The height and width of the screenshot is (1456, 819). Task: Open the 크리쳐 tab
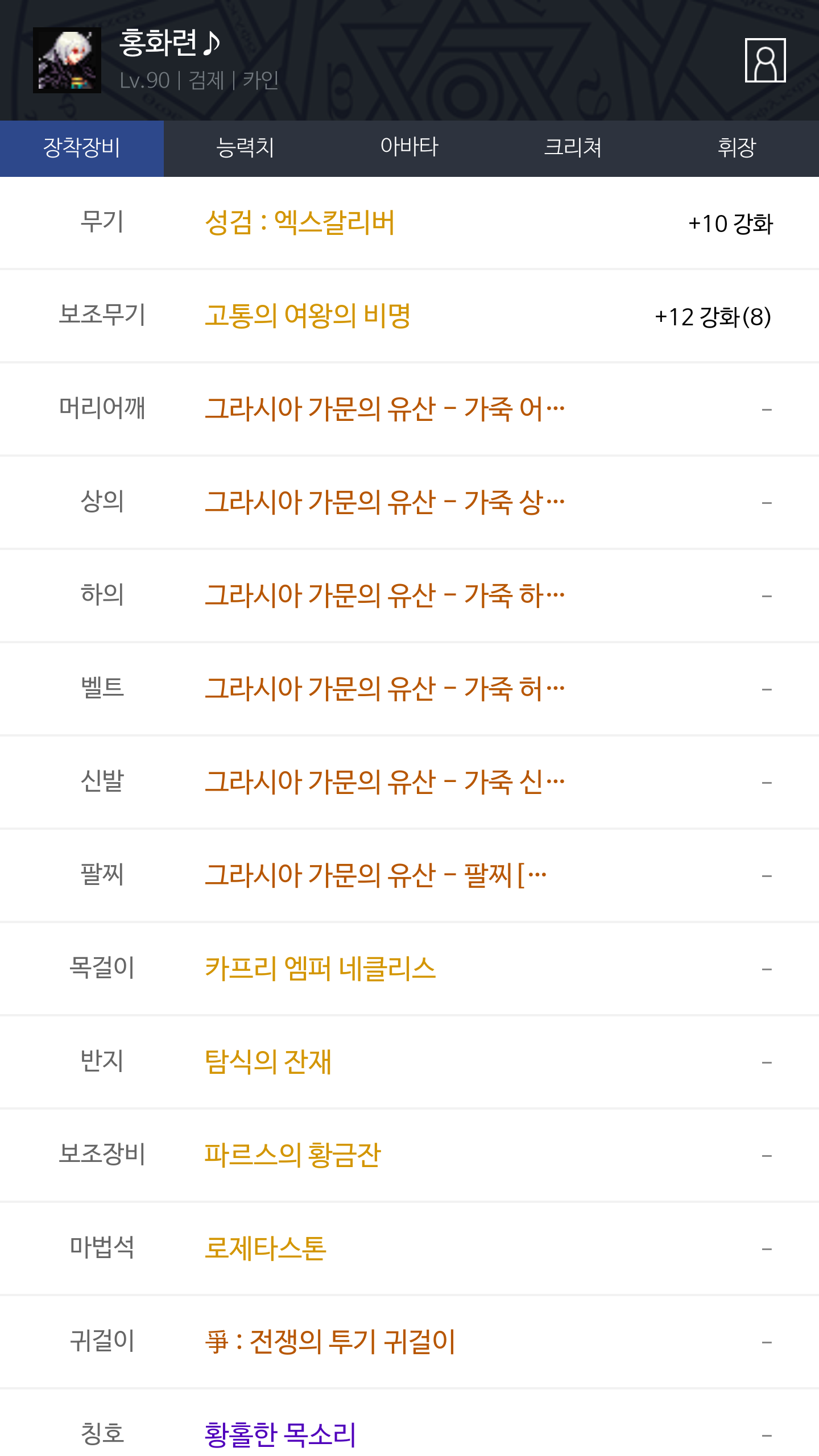573,148
